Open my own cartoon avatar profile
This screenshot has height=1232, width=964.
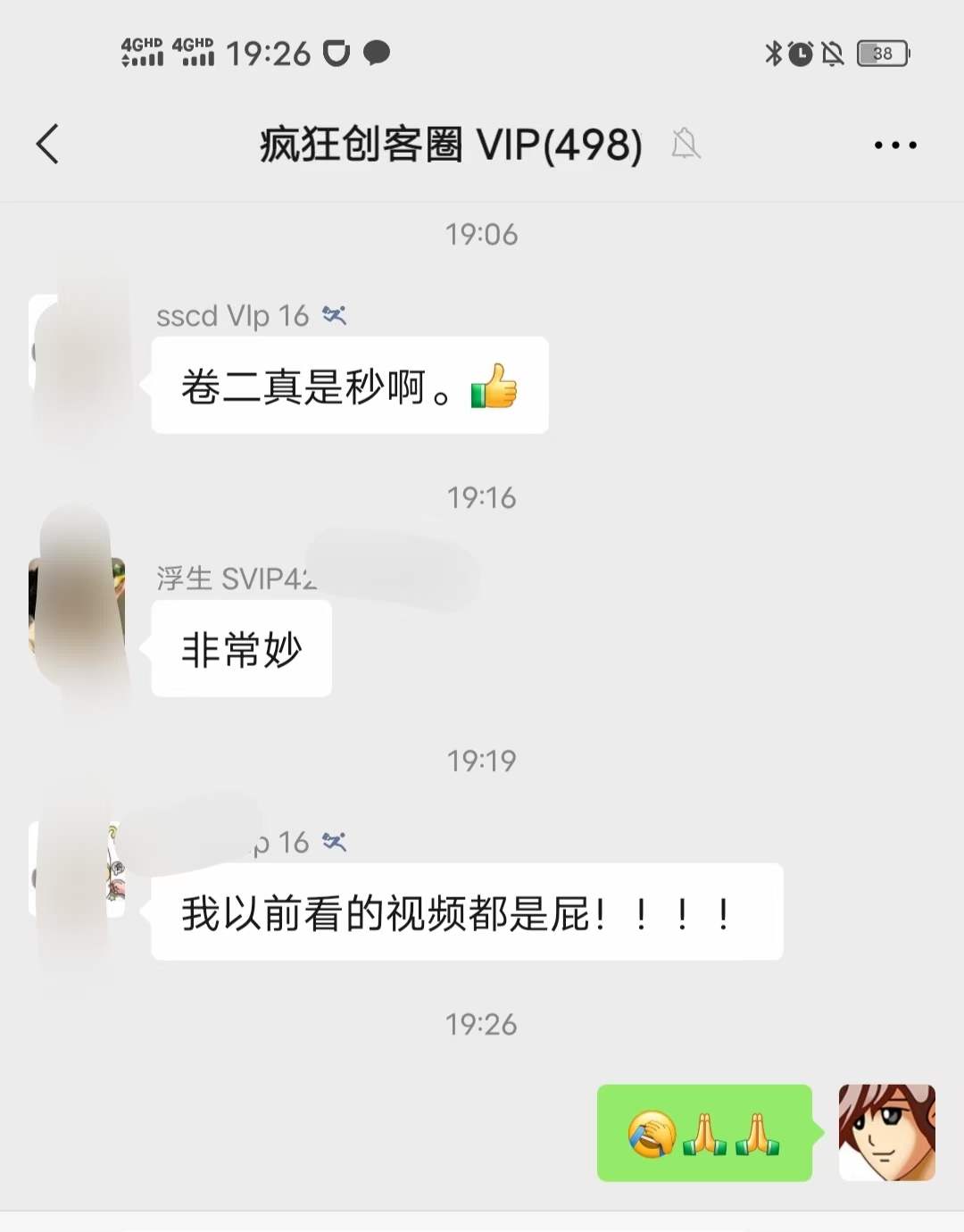click(886, 1132)
